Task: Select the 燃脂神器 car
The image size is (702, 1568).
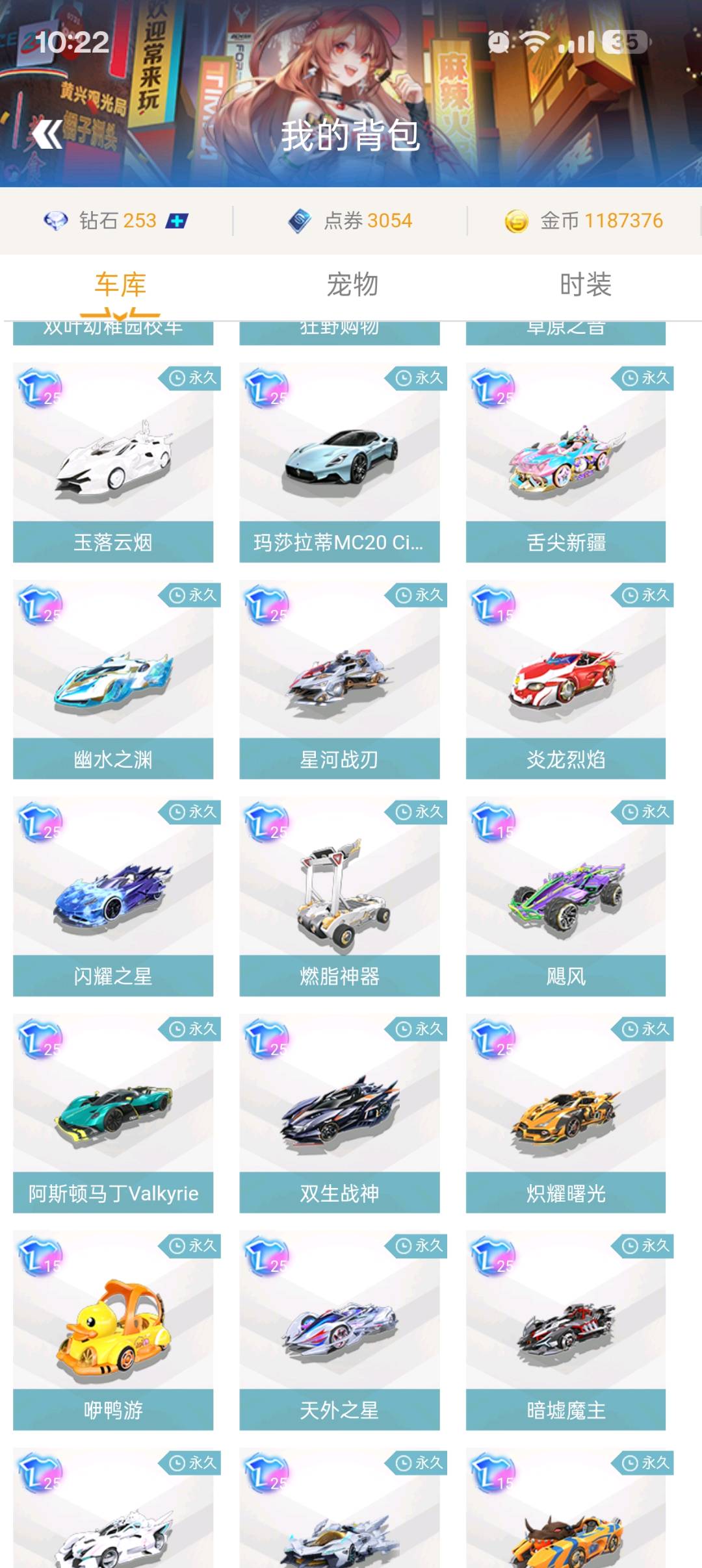Action: (339, 896)
